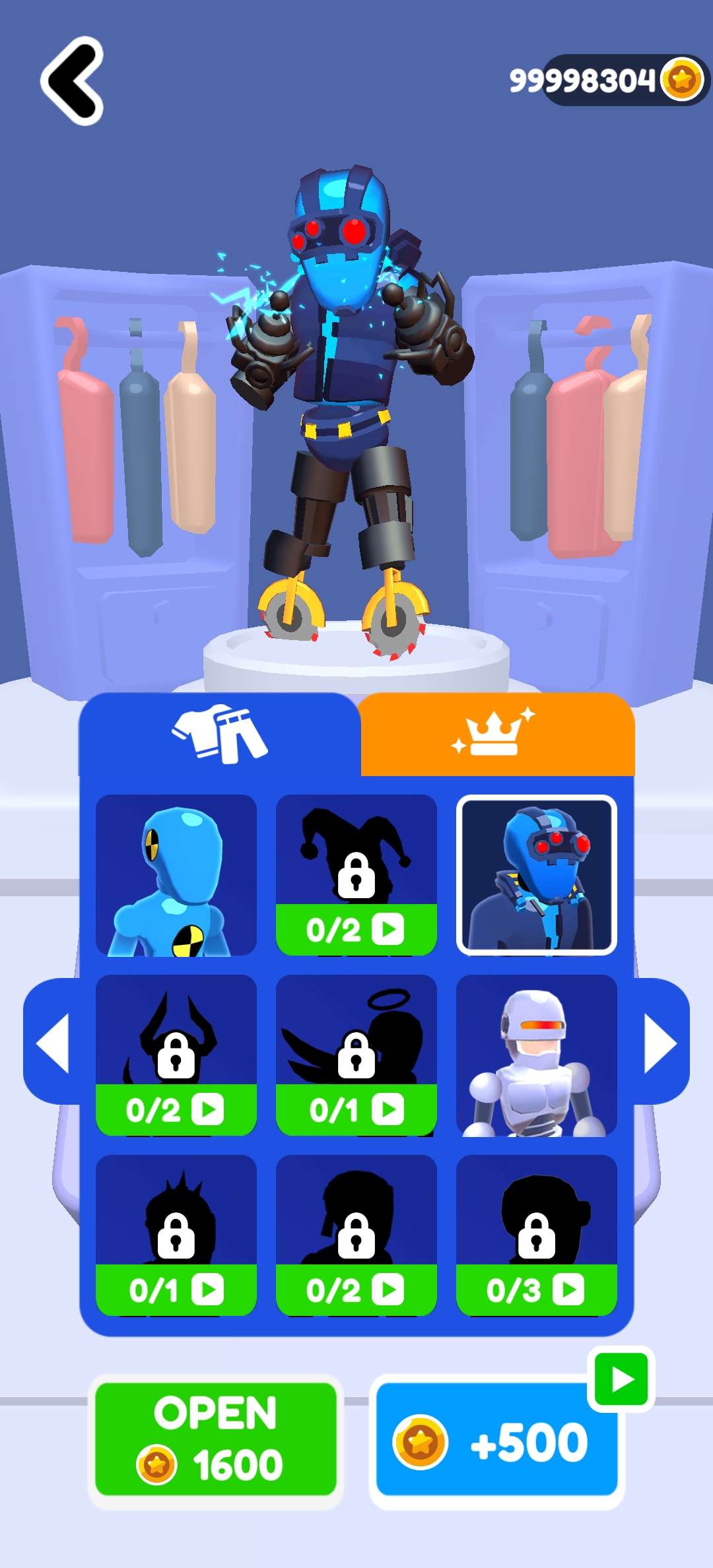Select the blue crash-test dummy skin

[x=176, y=875]
